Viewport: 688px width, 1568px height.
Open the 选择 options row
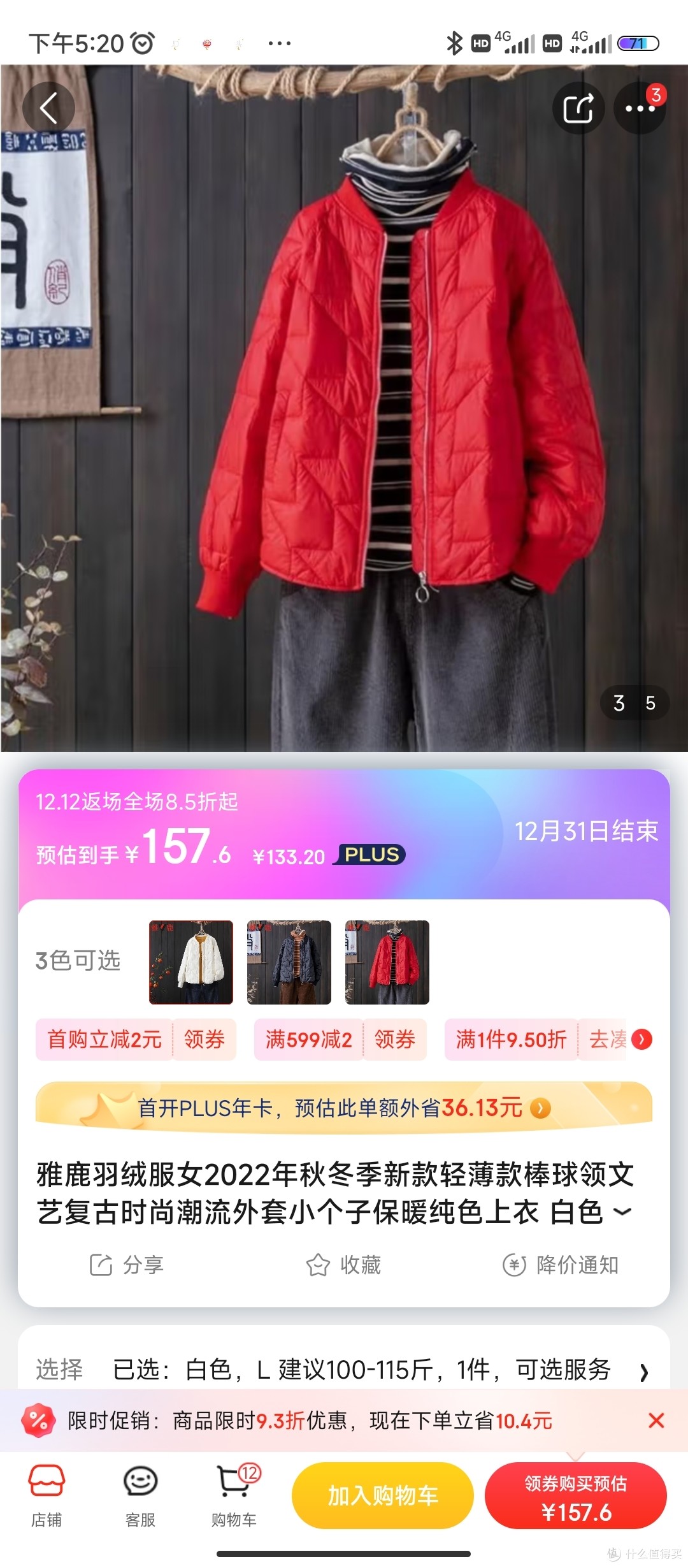click(344, 1368)
